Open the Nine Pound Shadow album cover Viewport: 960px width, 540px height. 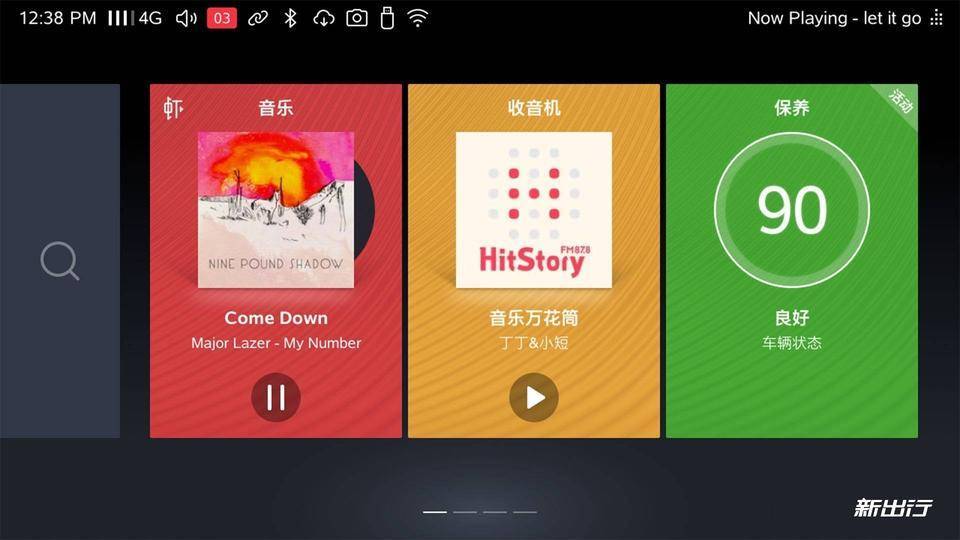coord(276,210)
